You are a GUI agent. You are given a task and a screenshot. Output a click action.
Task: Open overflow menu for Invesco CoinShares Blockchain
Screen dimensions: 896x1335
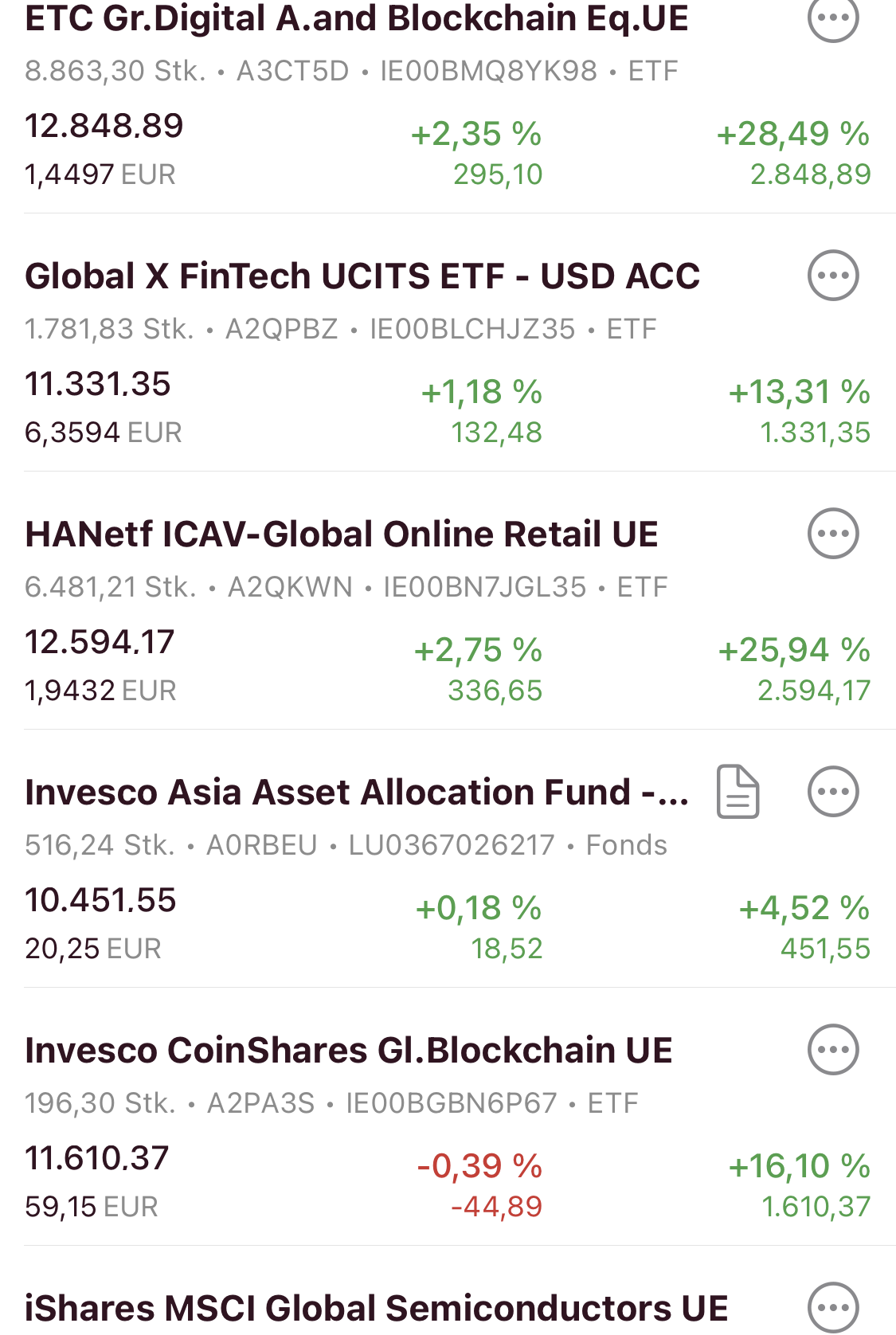pos(833,1050)
